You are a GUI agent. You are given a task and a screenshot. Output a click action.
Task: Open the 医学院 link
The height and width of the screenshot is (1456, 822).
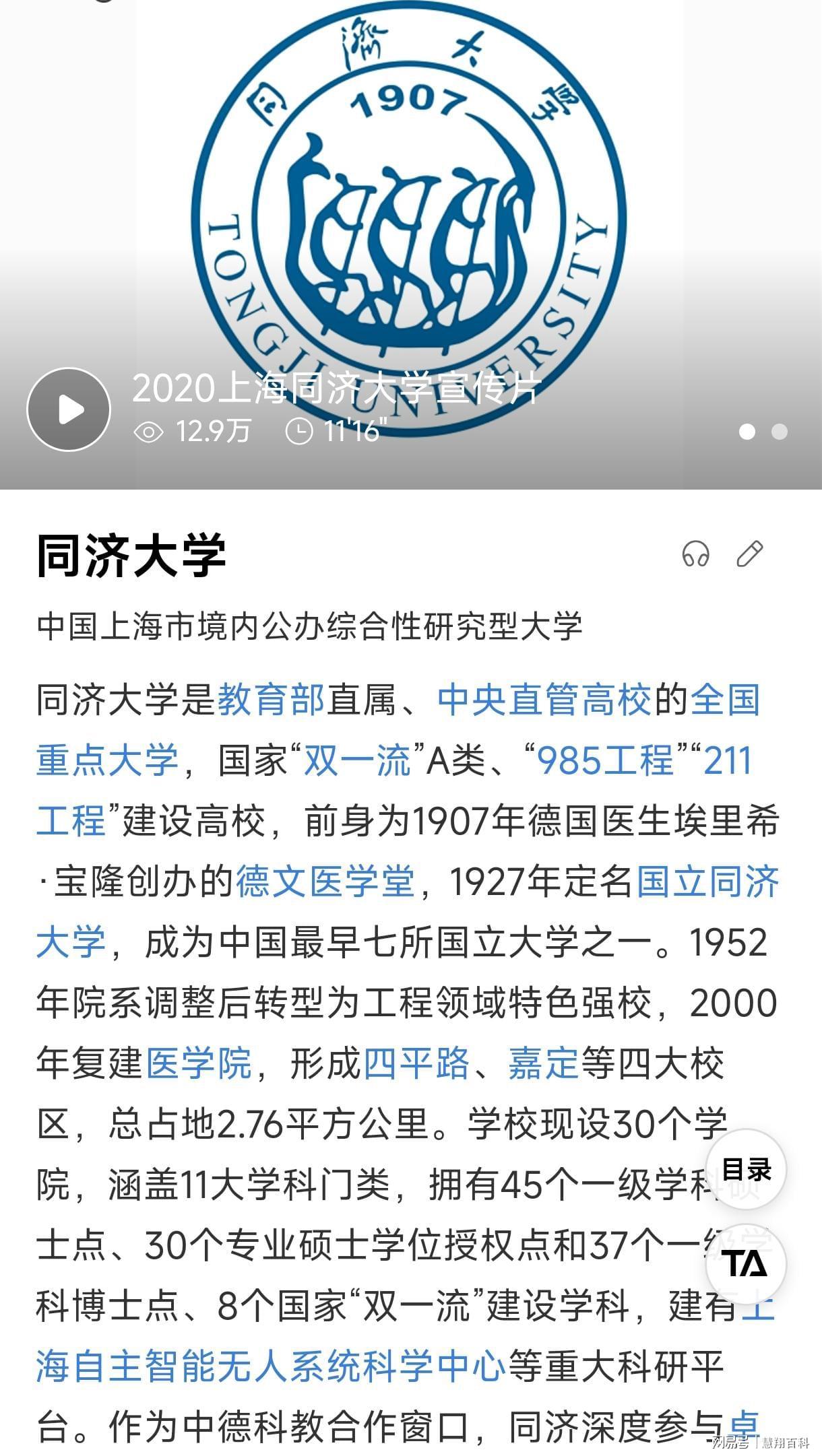point(199,1063)
